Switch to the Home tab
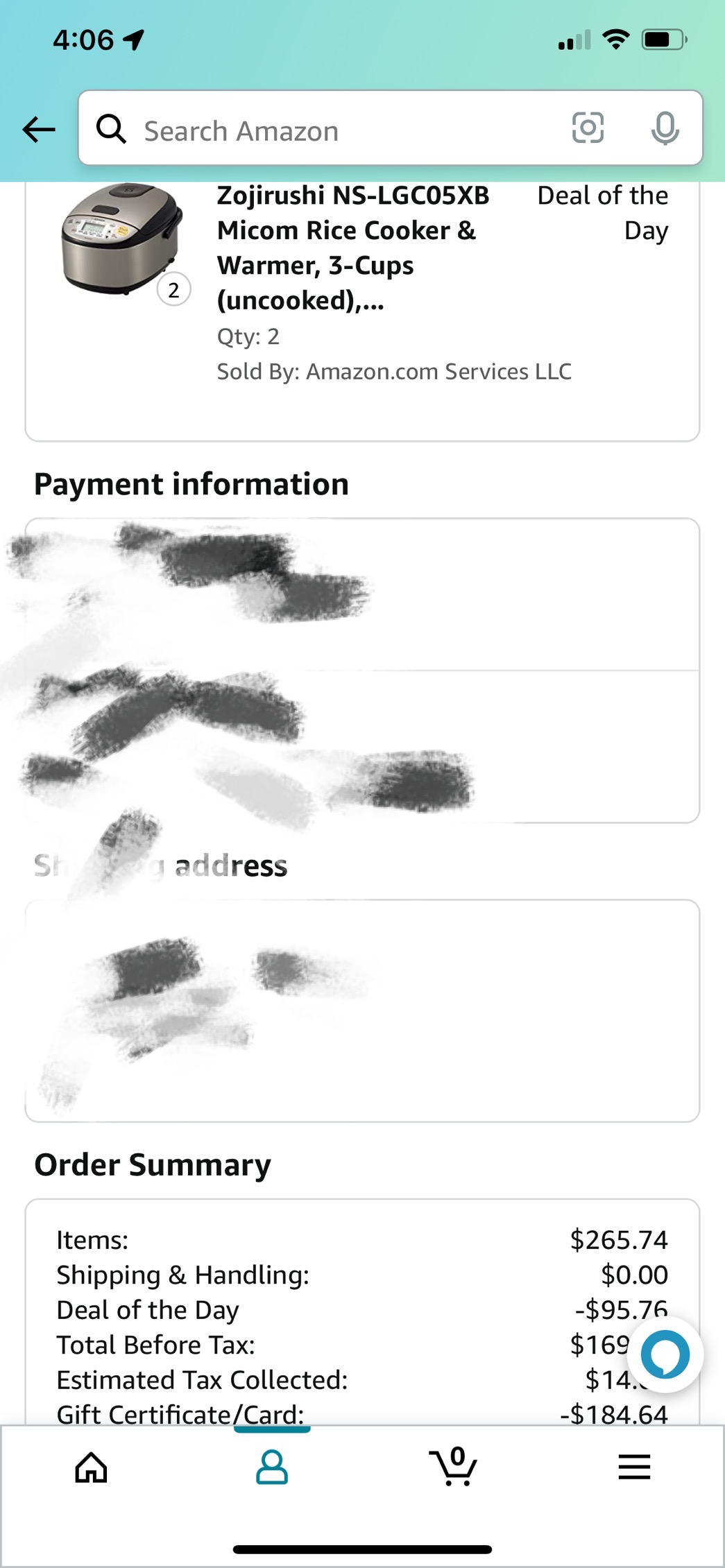Image resolution: width=725 pixels, height=1568 pixels. coord(91,1467)
